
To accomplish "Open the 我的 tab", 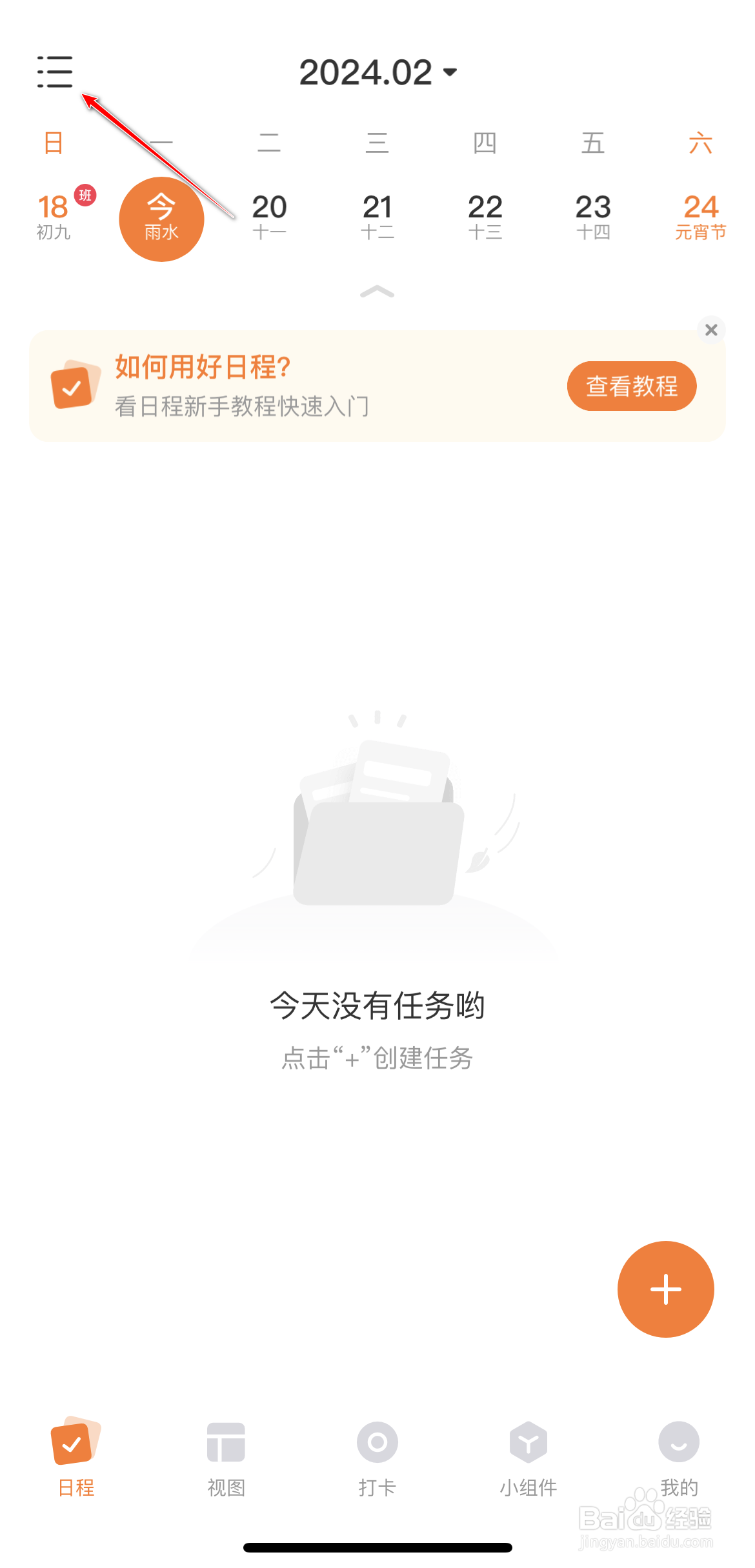I will pyautogui.click(x=679, y=1459).
